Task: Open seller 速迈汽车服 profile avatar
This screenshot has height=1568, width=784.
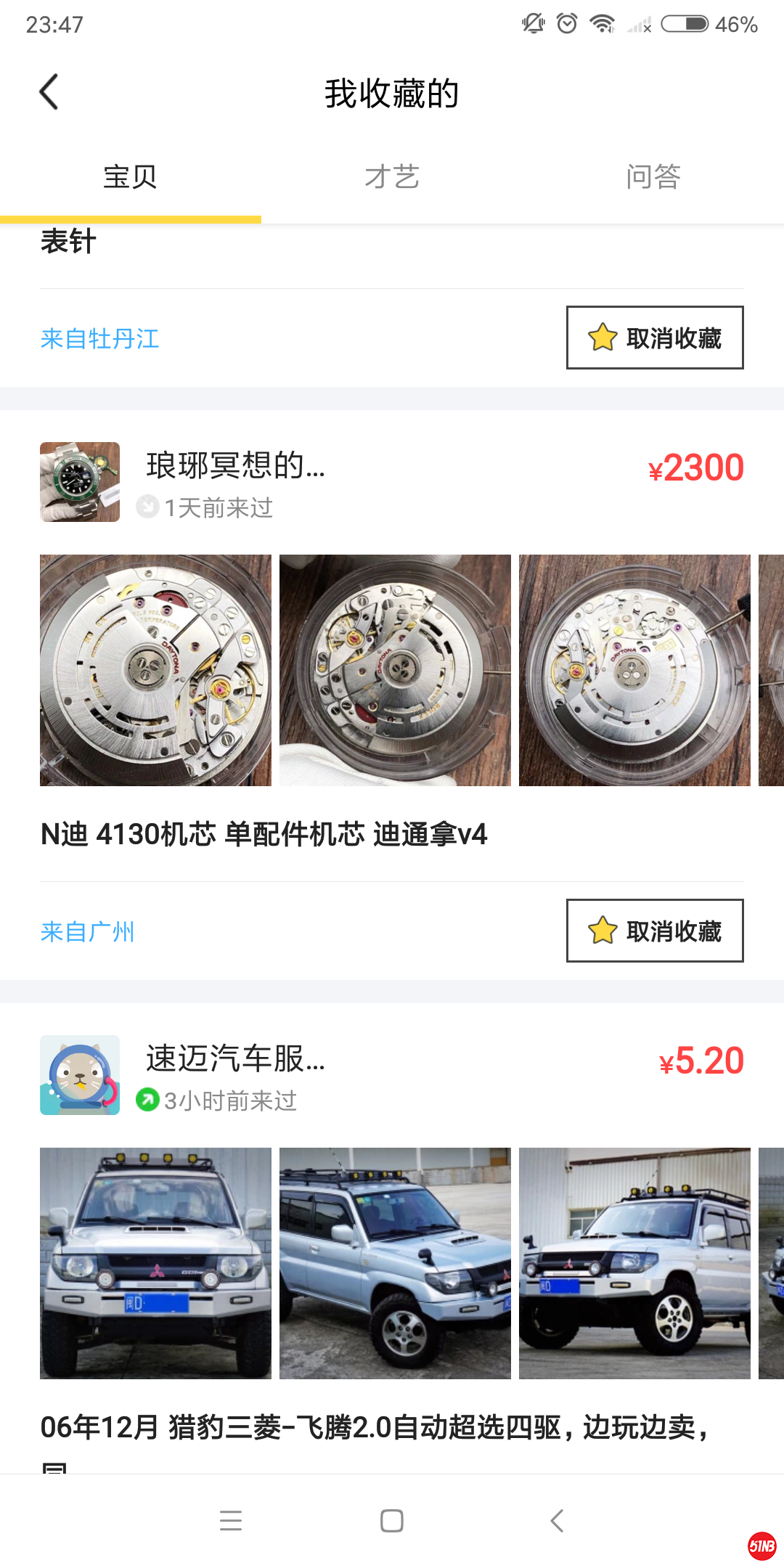Action: [x=80, y=1075]
